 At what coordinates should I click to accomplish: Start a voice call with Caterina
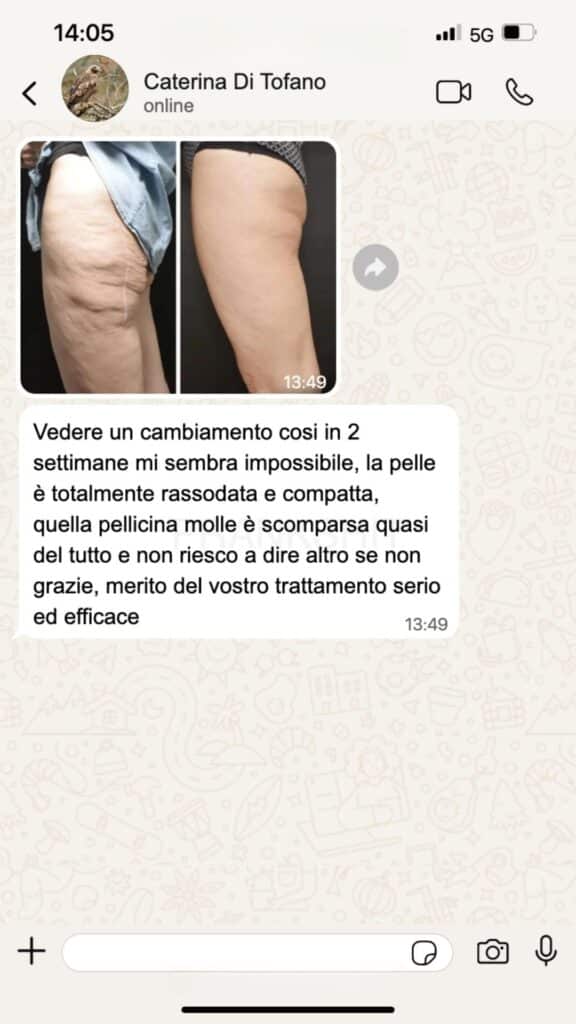pyautogui.click(x=519, y=93)
